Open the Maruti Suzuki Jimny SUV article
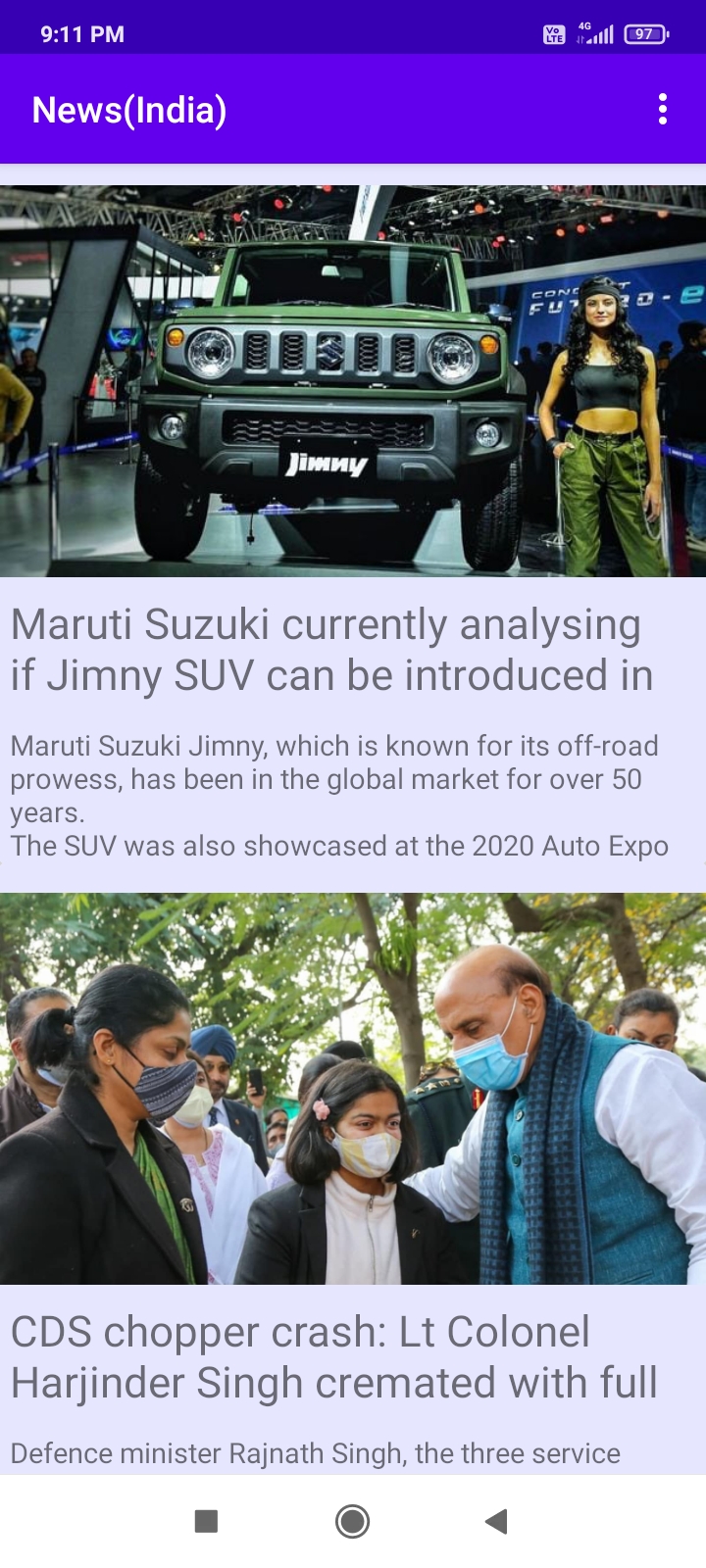This screenshot has height=1568, width=706. tap(331, 650)
